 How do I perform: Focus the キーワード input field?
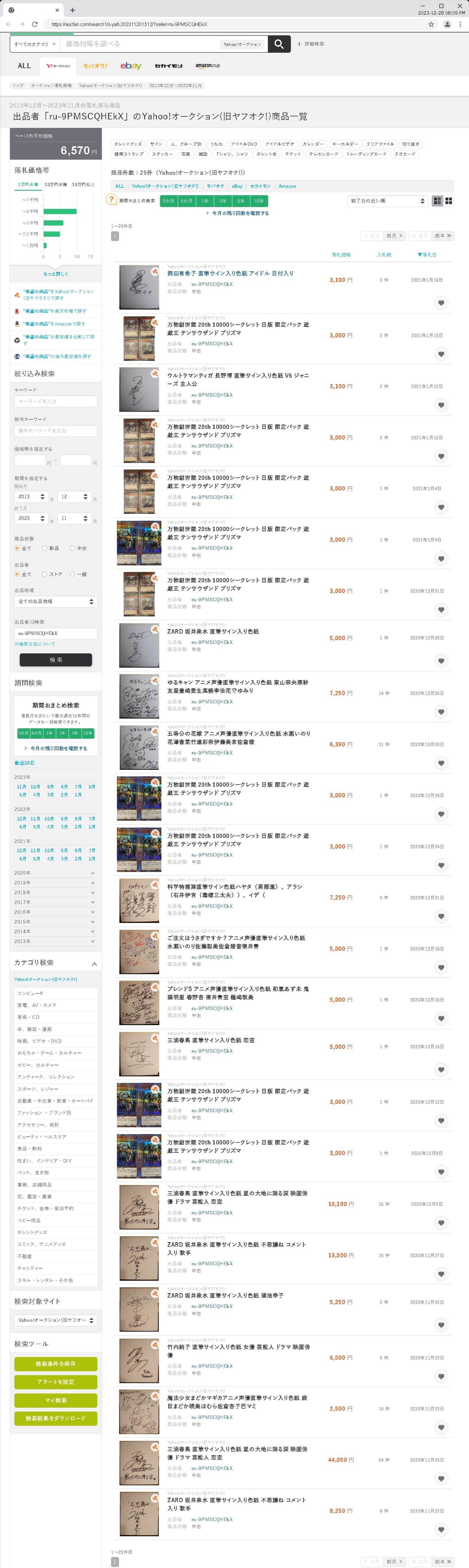click(x=55, y=401)
